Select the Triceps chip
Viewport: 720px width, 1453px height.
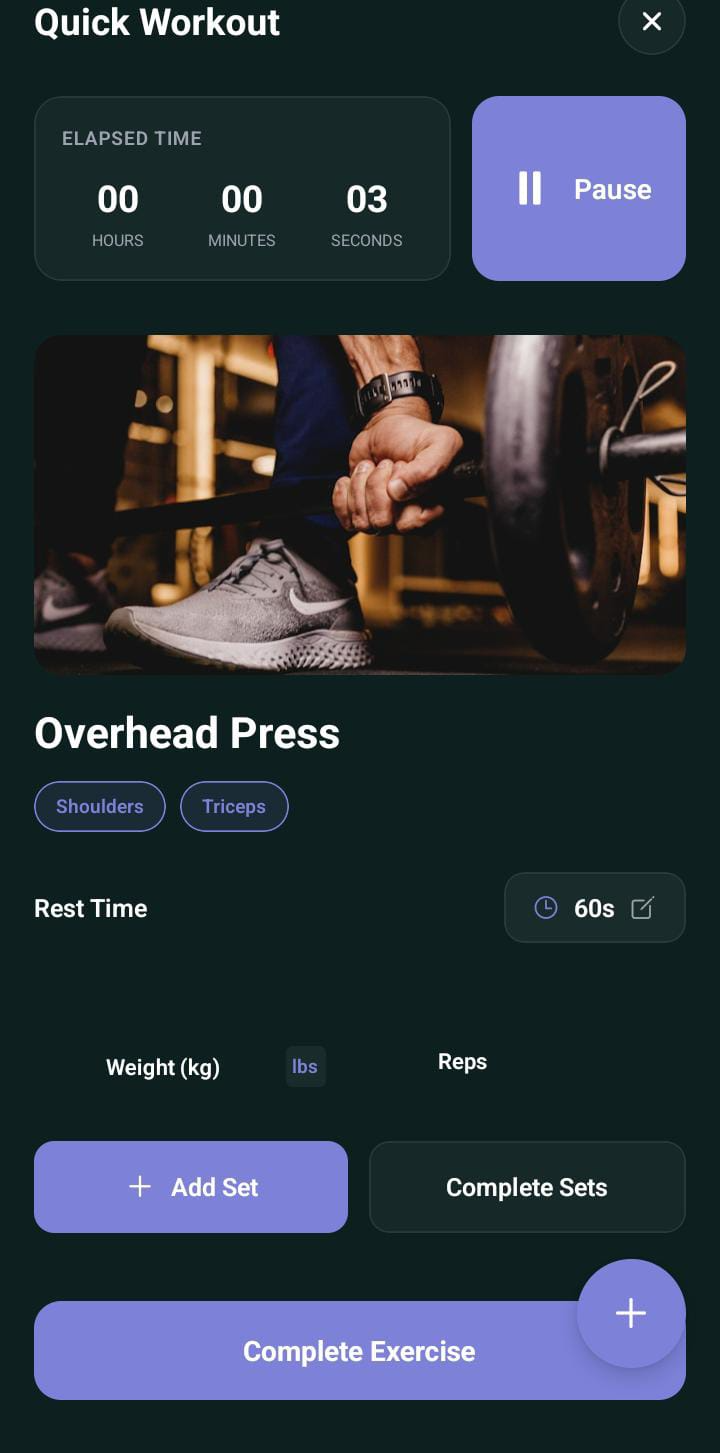point(234,806)
